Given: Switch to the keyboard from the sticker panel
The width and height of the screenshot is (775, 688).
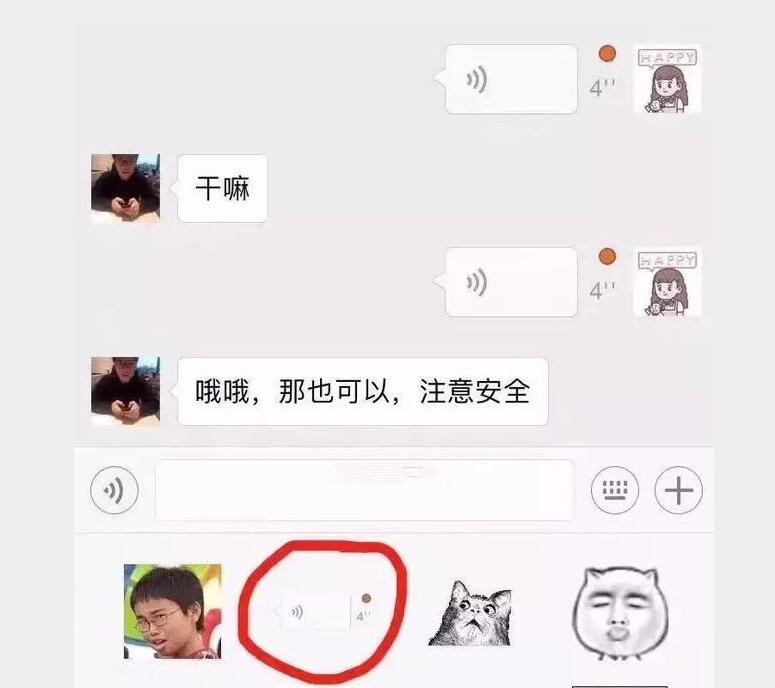Looking at the screenshot, I should point(615,491).
